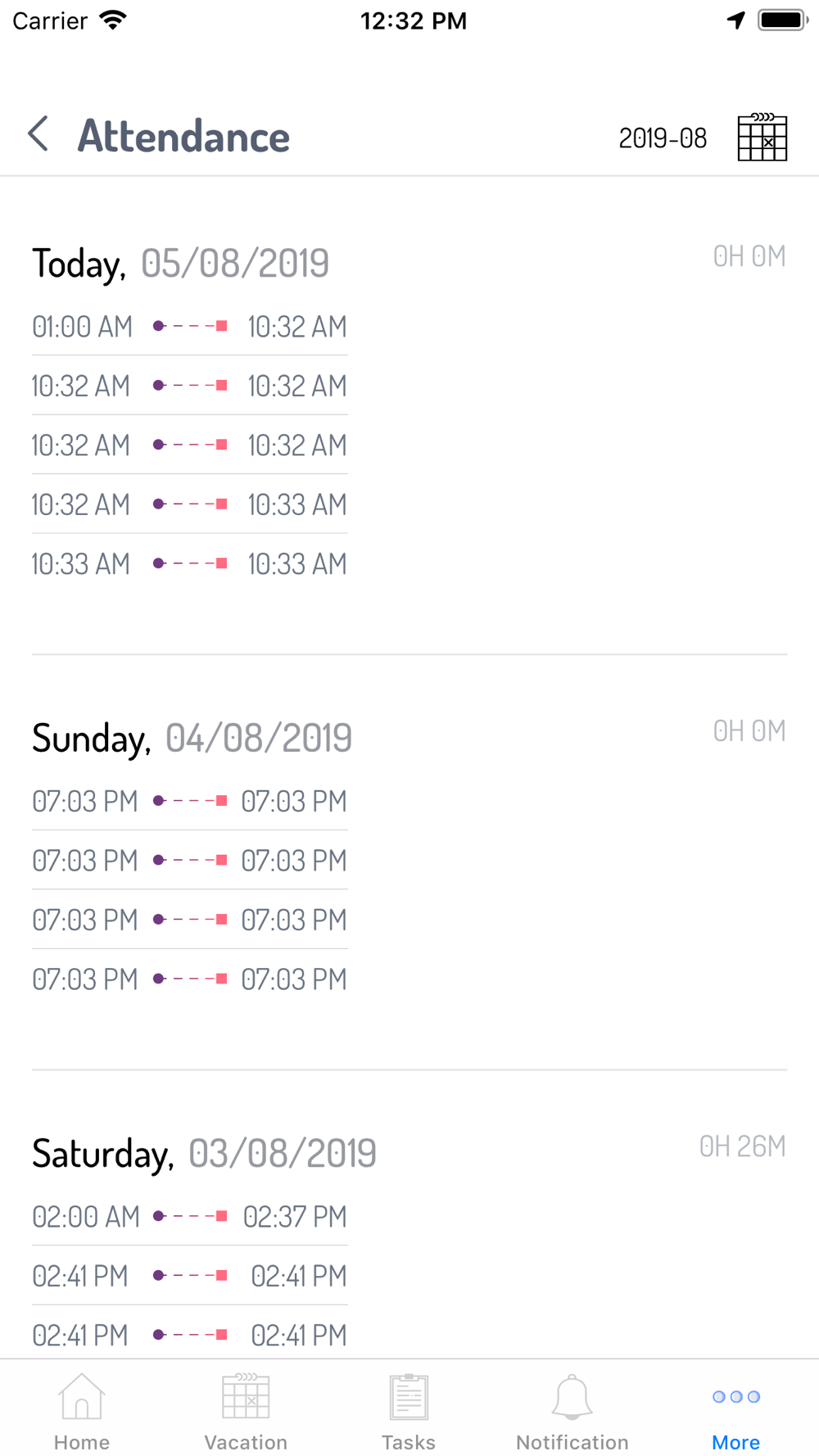Image resolution: width=819 pixels, height=1456 pixels.
Task: Open the Vacation tab
Action: point(246,1413)
